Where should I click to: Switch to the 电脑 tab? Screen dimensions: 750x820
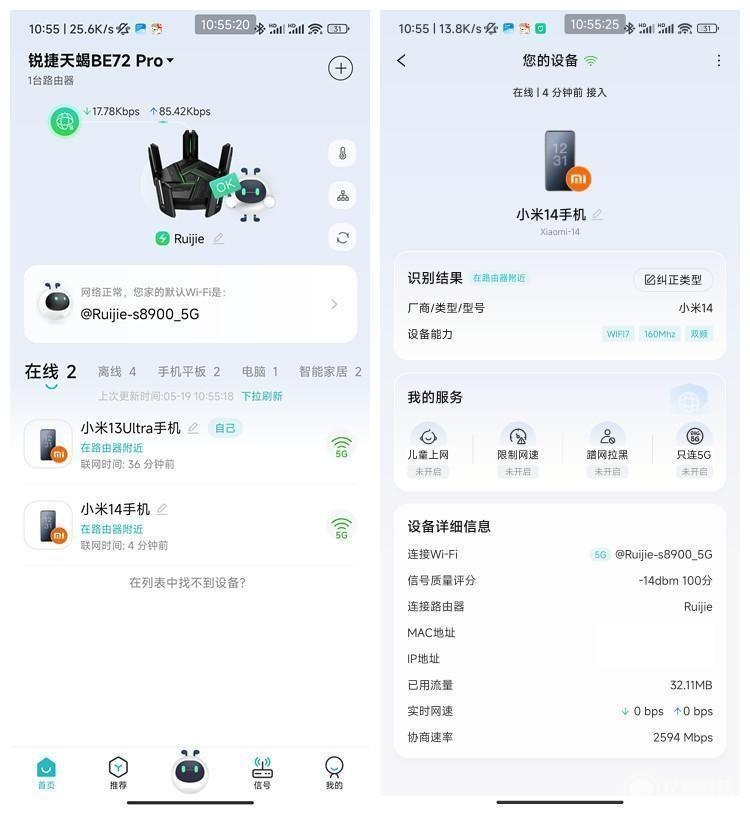pyautogui.click(x=260, y=372)
